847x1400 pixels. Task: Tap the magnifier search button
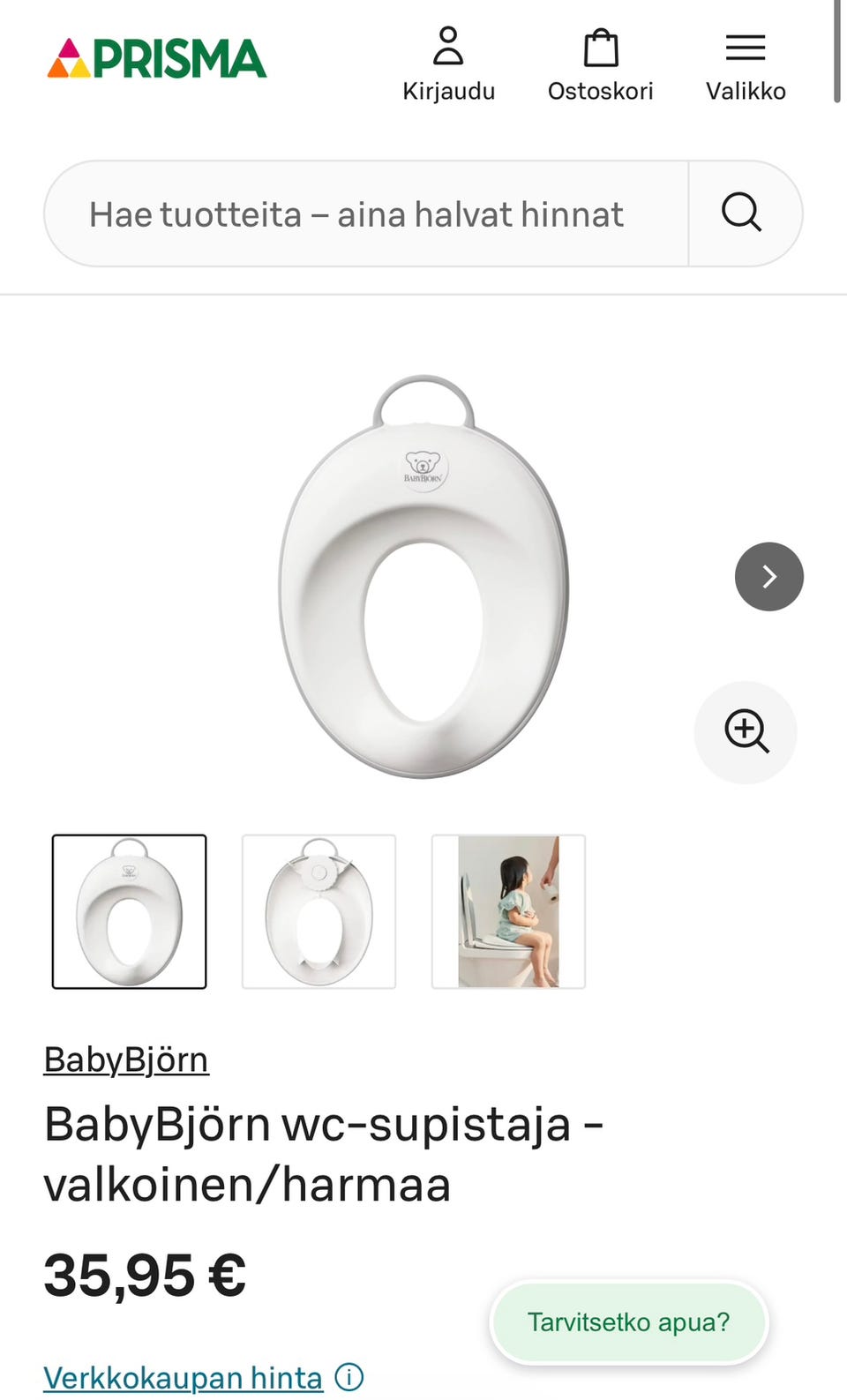point(743,213)
